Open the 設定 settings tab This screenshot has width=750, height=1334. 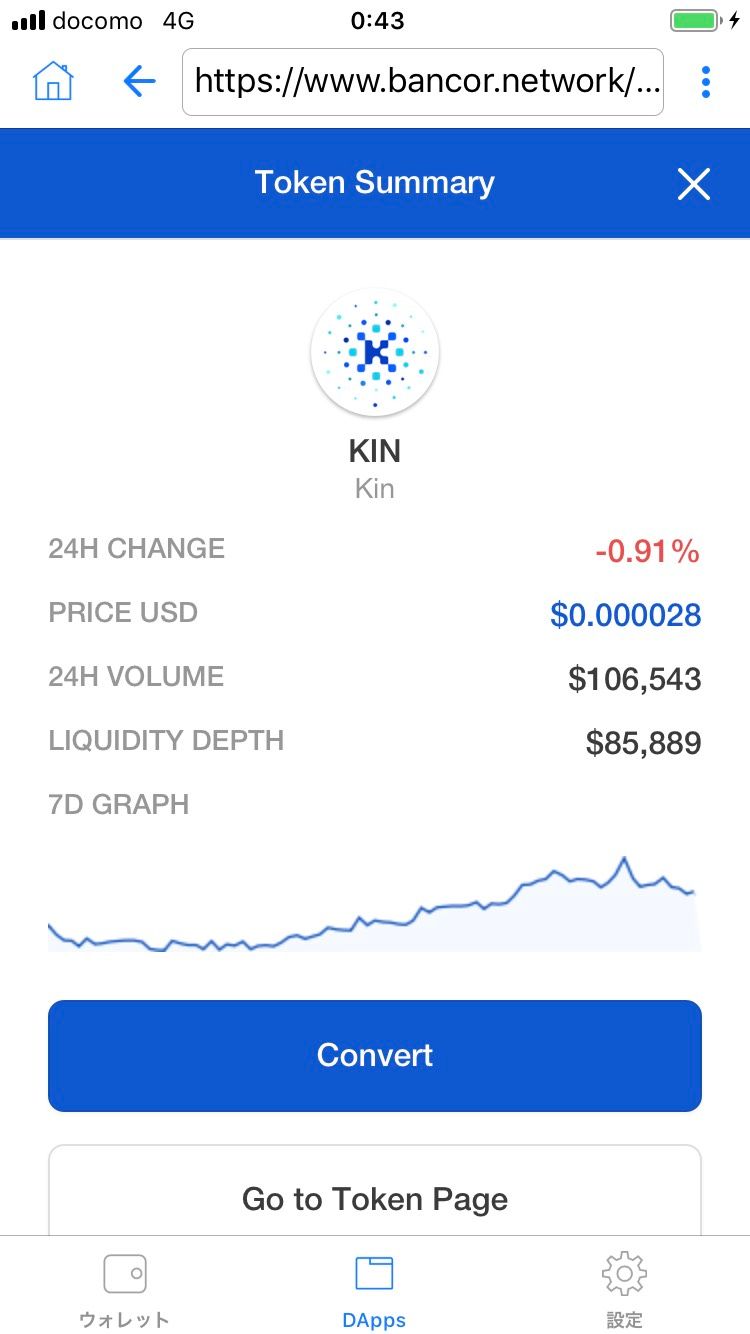point(624,1291)
